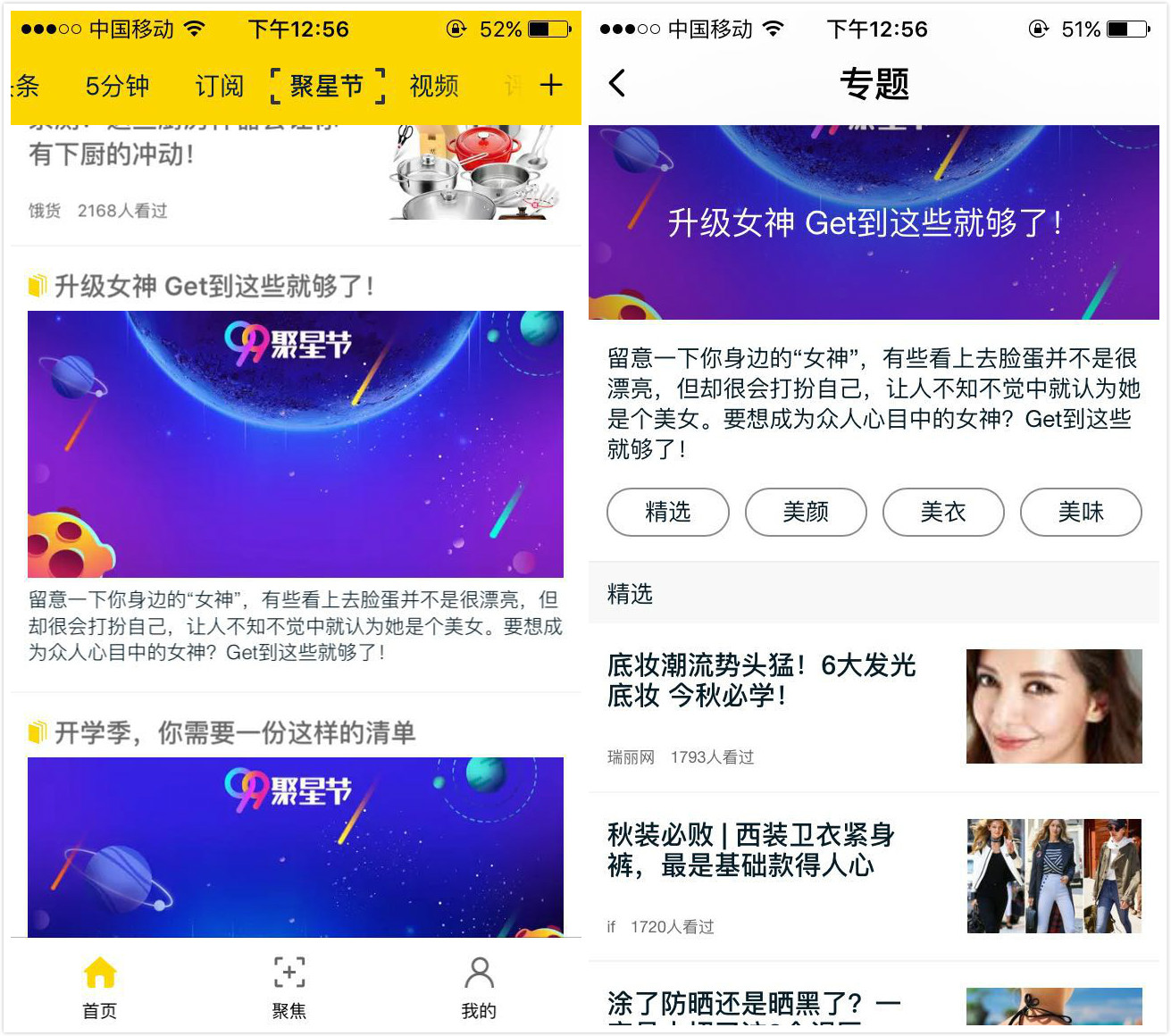Filter by the 美颜 chip

(806, 512)
